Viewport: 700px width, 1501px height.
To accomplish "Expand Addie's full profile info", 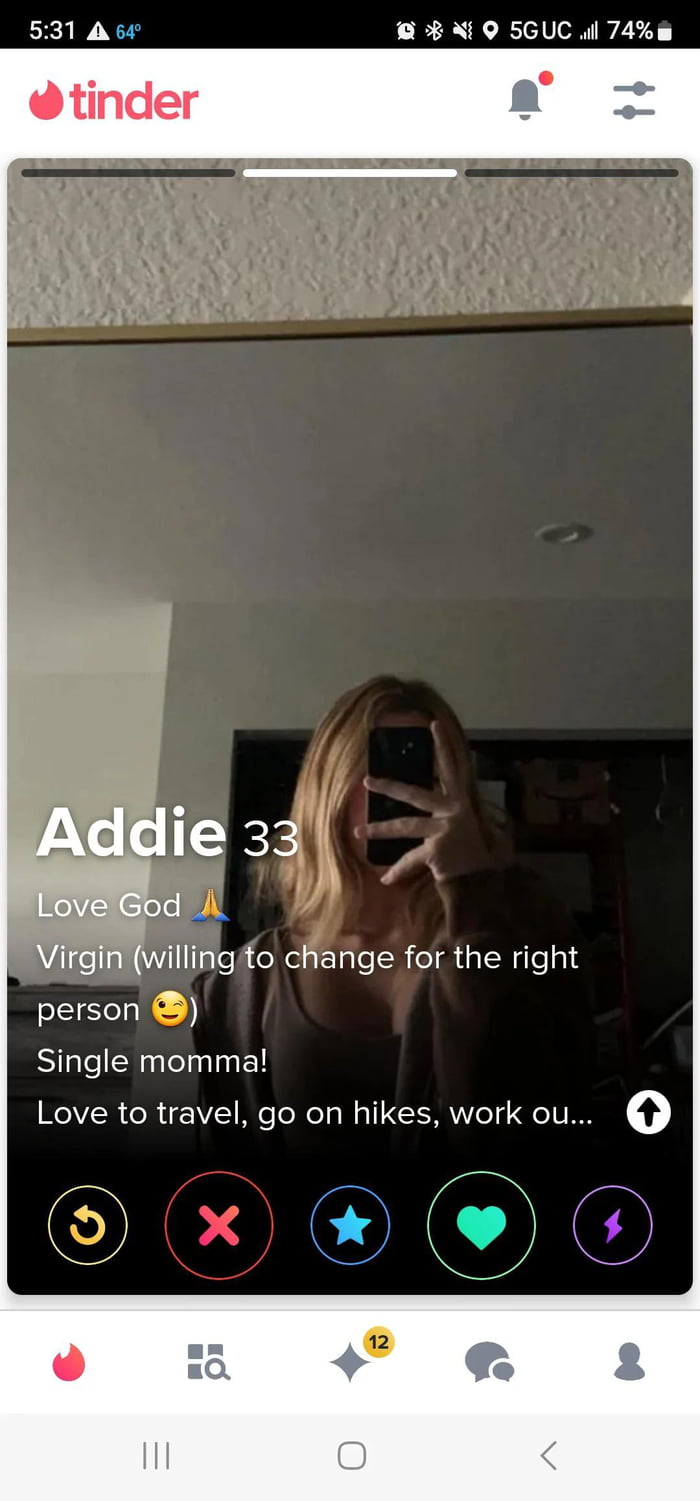I will [x=648, y=1112].
